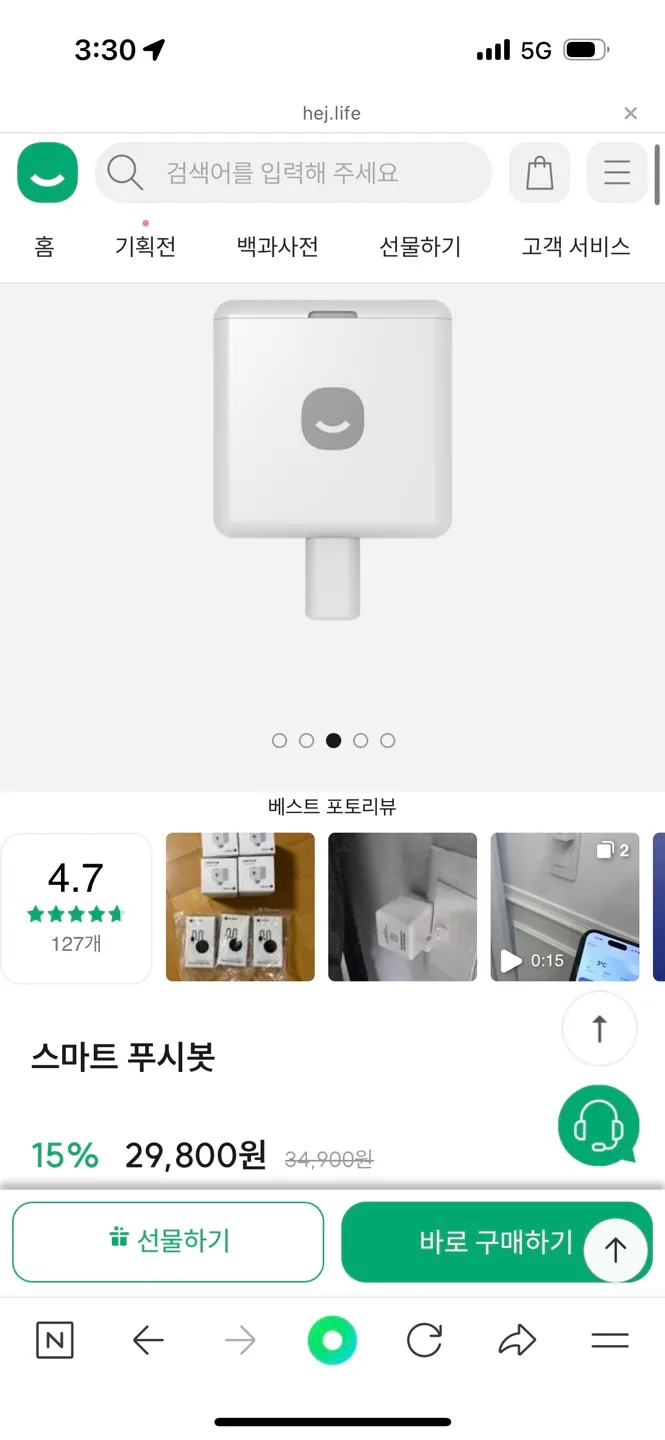Viewport: 665px width, 1440px height.
Task: Open customer support chat headset button
Action: [598, 1125]
